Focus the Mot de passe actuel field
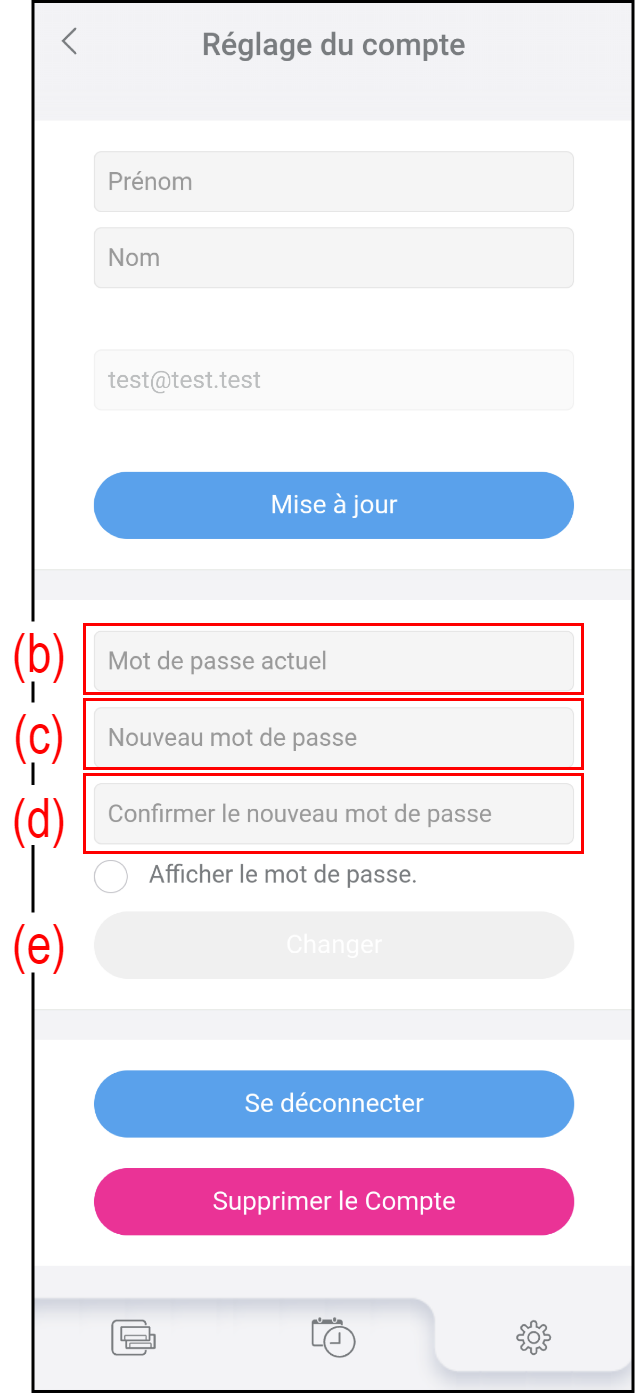The height and width of the screenshot is (1395, 637). point(333,661)
